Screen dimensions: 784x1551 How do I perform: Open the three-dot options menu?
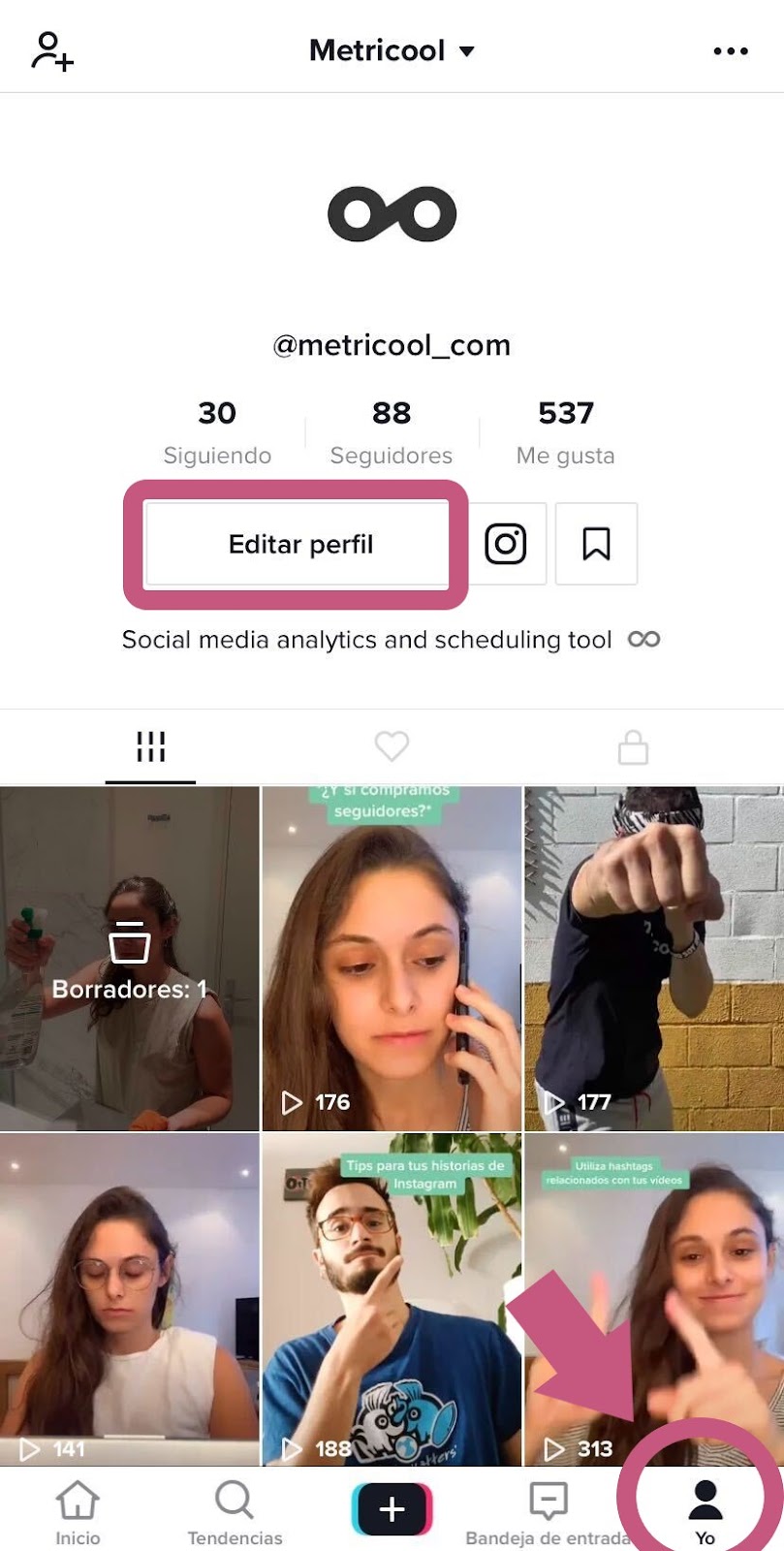point(730,51)
